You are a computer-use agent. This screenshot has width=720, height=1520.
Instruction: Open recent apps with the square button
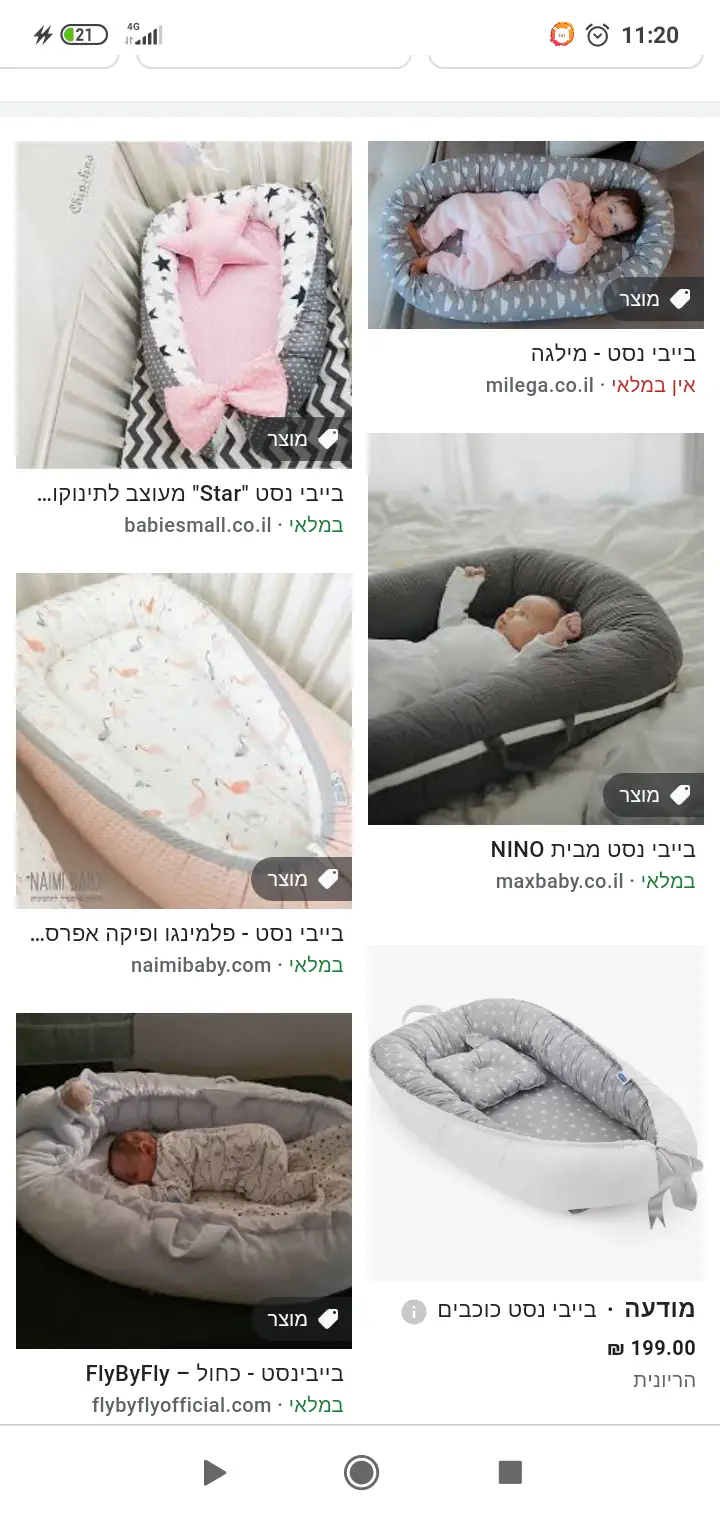[510, 1472]
